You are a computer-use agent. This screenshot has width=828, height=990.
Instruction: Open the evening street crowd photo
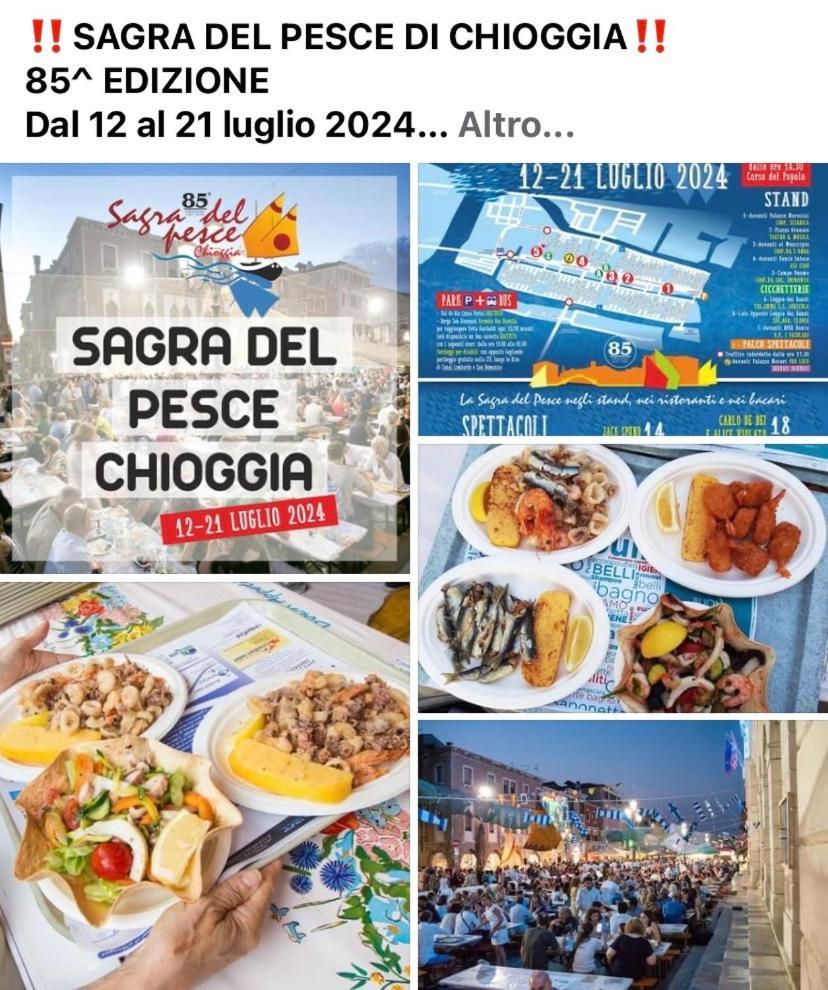pos(622,855)
